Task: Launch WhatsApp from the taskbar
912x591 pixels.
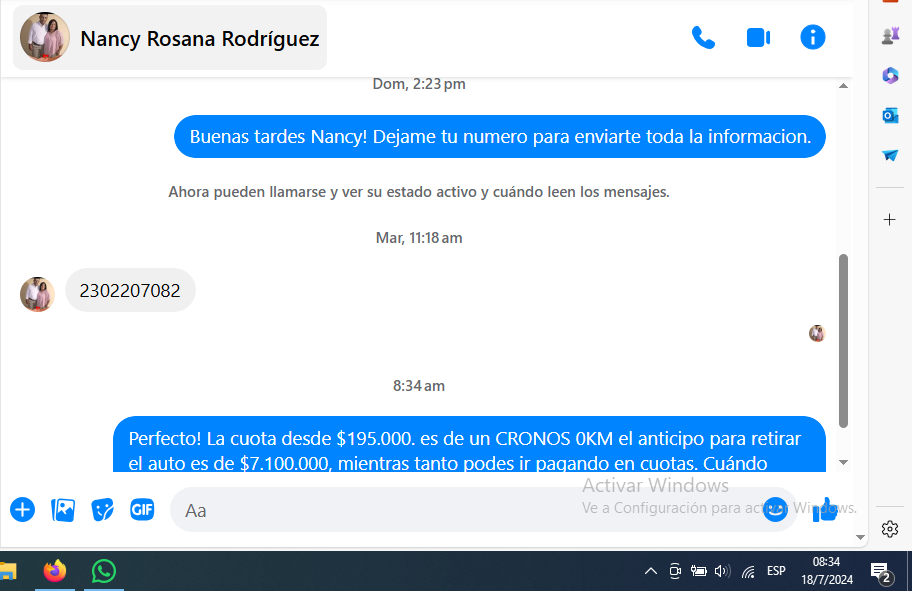Action: pyautogui.click(x=104, y=571)
